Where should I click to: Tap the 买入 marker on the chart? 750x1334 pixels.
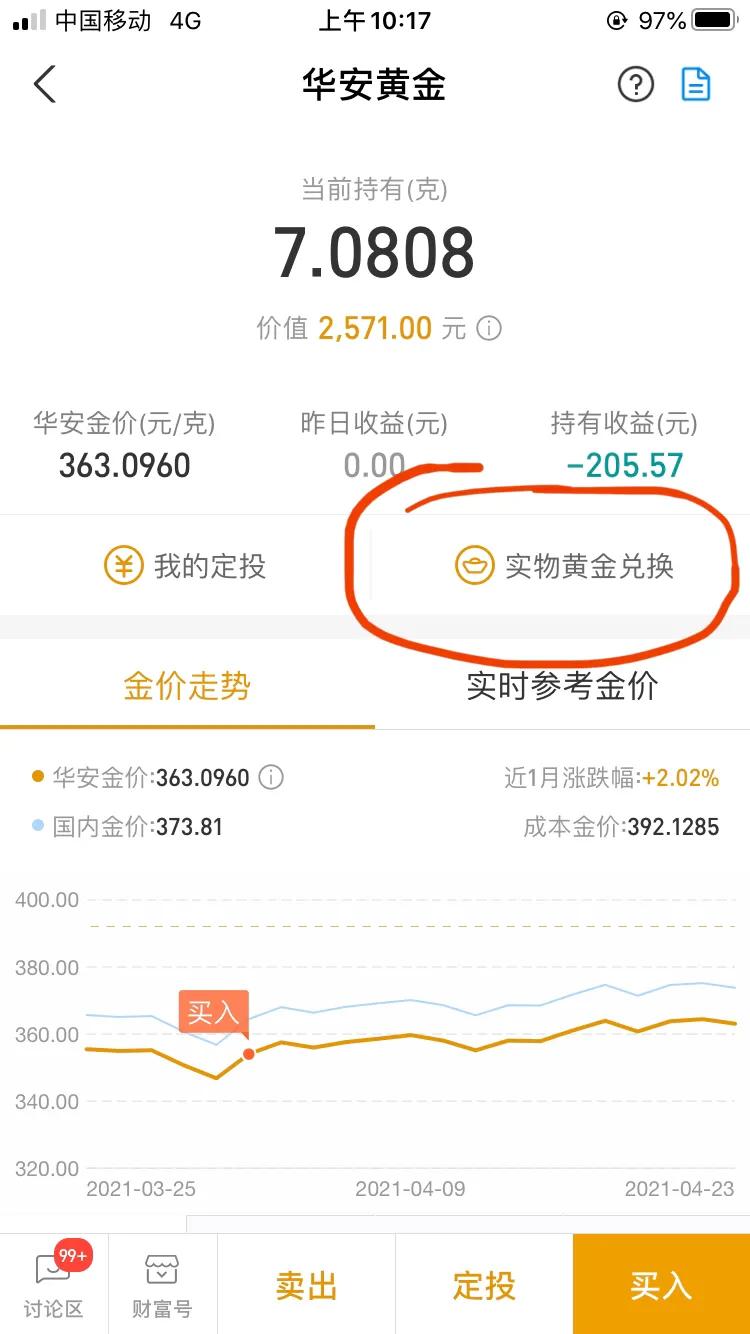[214, 1014]
